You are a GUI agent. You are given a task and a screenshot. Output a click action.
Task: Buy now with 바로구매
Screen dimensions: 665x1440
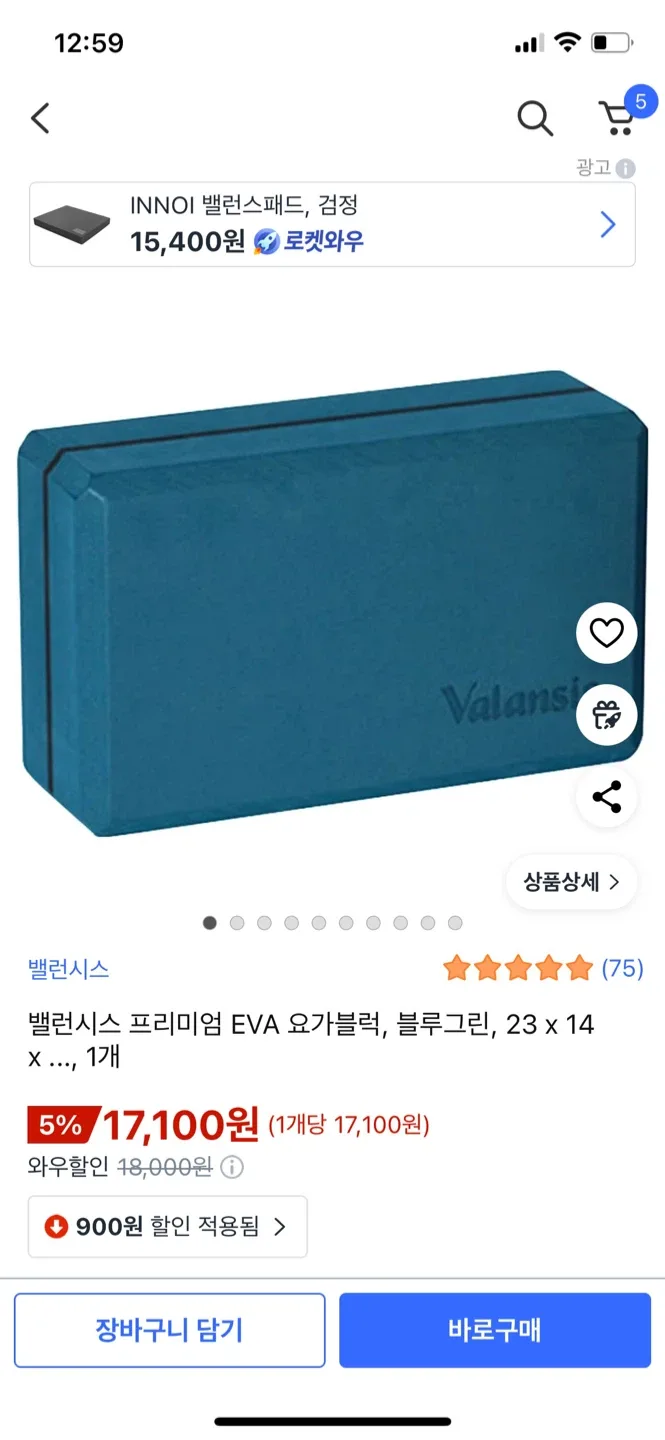pyautogui.click(x=495, y=1329)
